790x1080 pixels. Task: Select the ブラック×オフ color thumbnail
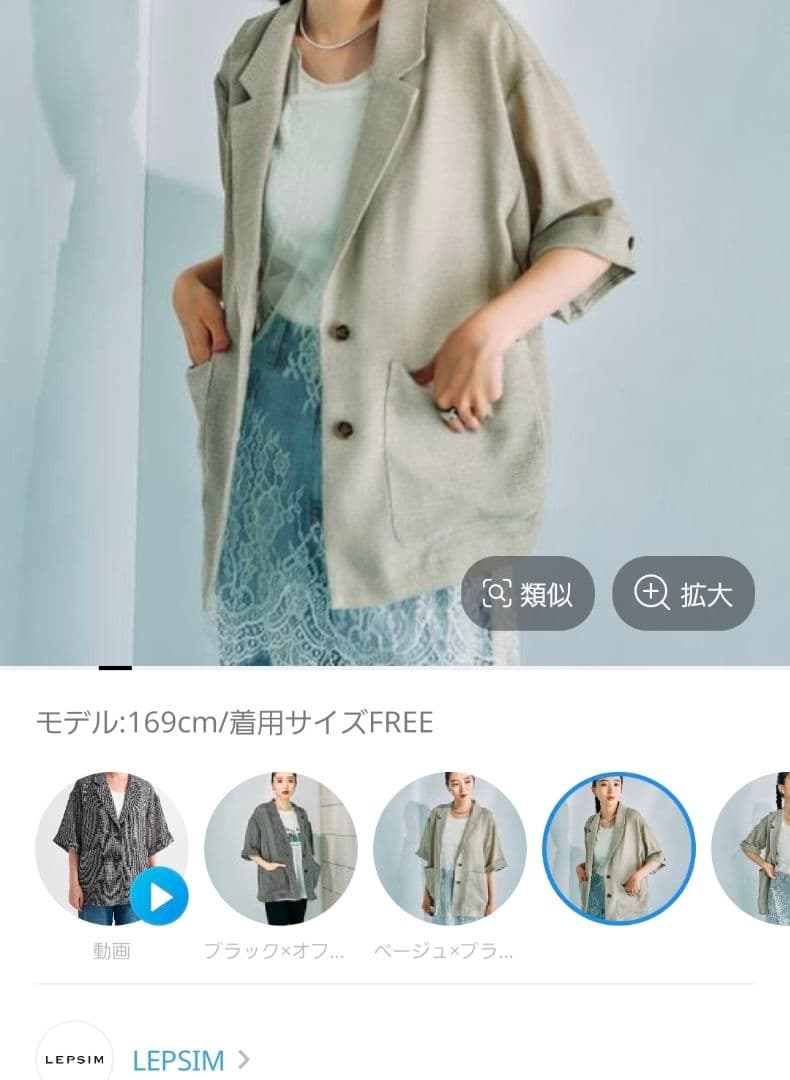click(281, 849)
